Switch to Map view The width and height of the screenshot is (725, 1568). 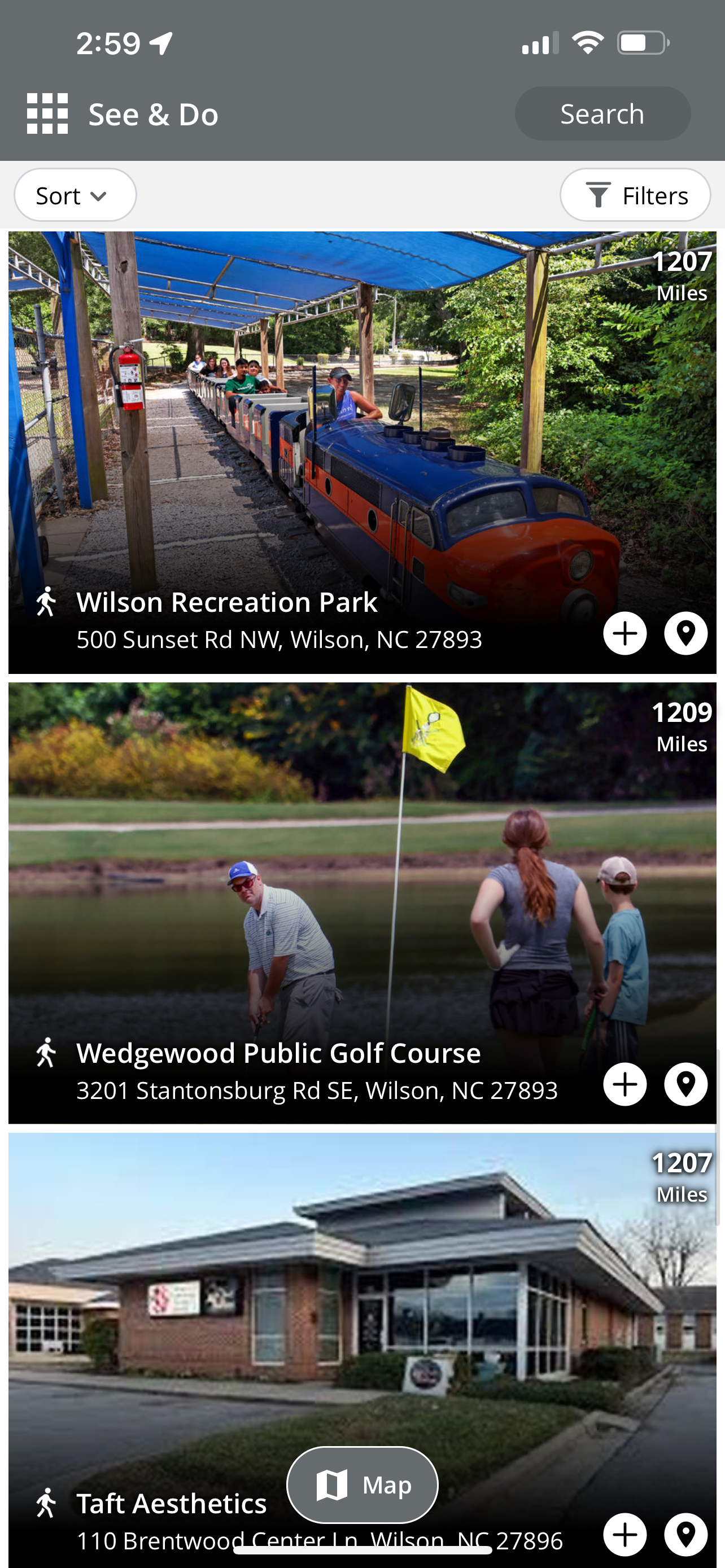click(x=362, y=1484)
